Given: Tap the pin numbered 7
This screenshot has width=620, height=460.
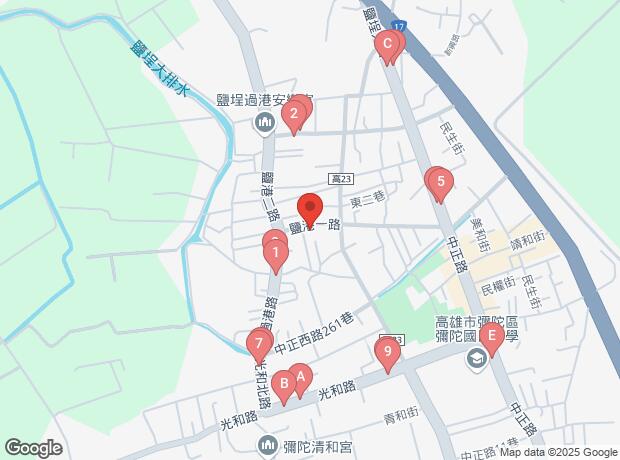Looking at the screenshot, I should pyautogui.click(x=259, y=345).
